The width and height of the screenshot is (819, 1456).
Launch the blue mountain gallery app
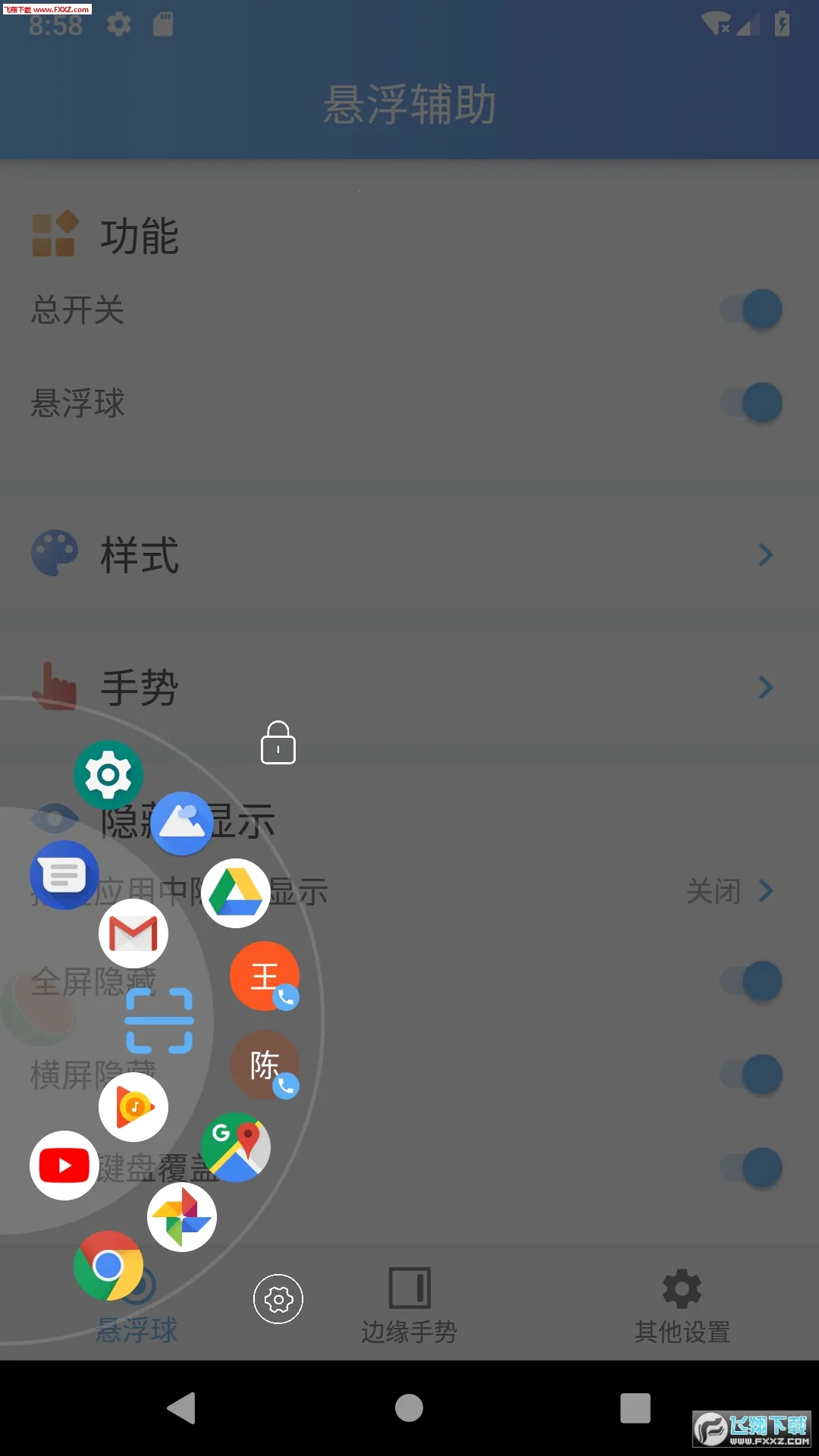tap(182, 823)
